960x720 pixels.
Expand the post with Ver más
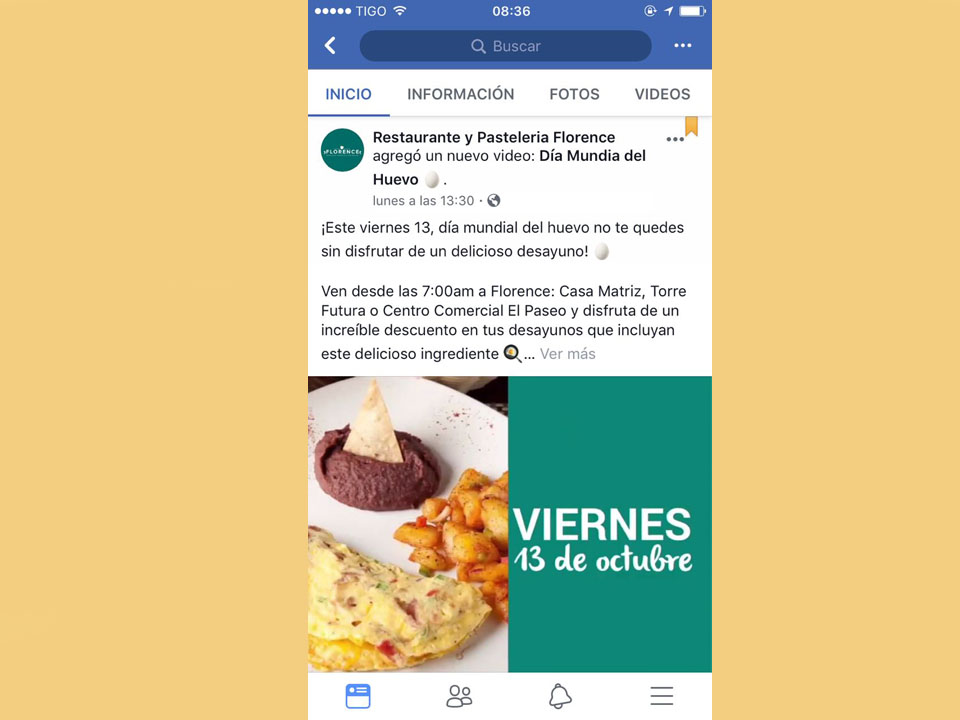(x=567, y=354)
